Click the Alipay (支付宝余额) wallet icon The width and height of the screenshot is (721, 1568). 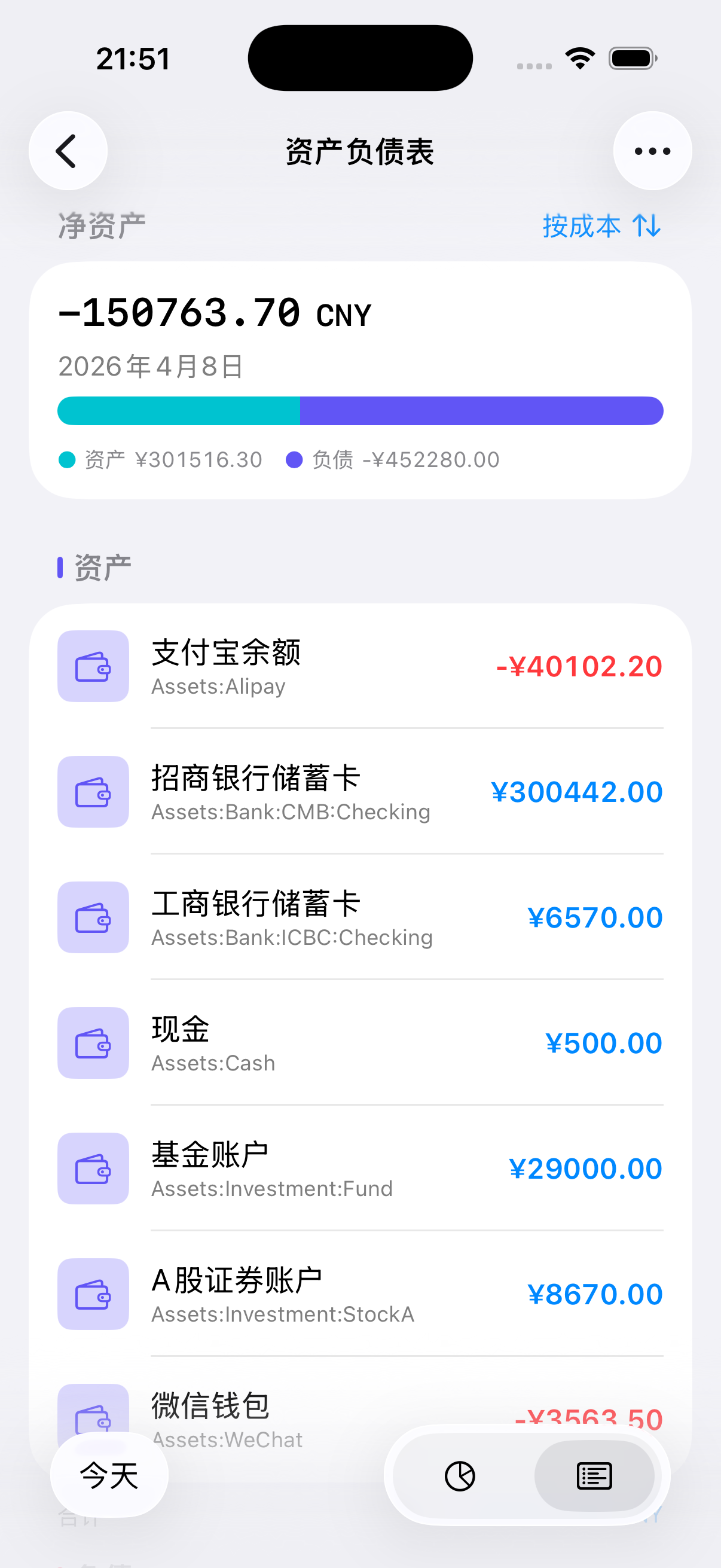[93, 667]
